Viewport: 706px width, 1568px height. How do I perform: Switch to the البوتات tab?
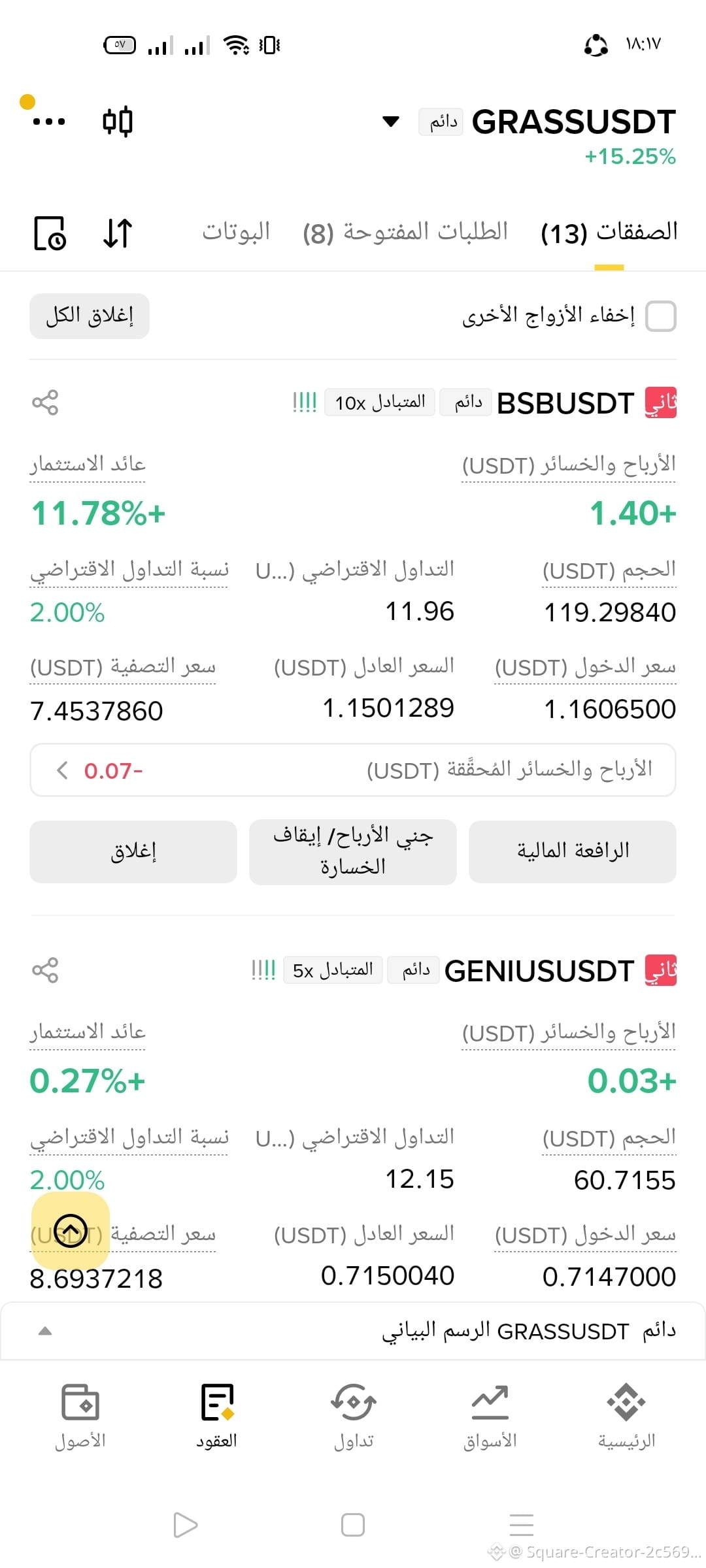click(235, 232)
